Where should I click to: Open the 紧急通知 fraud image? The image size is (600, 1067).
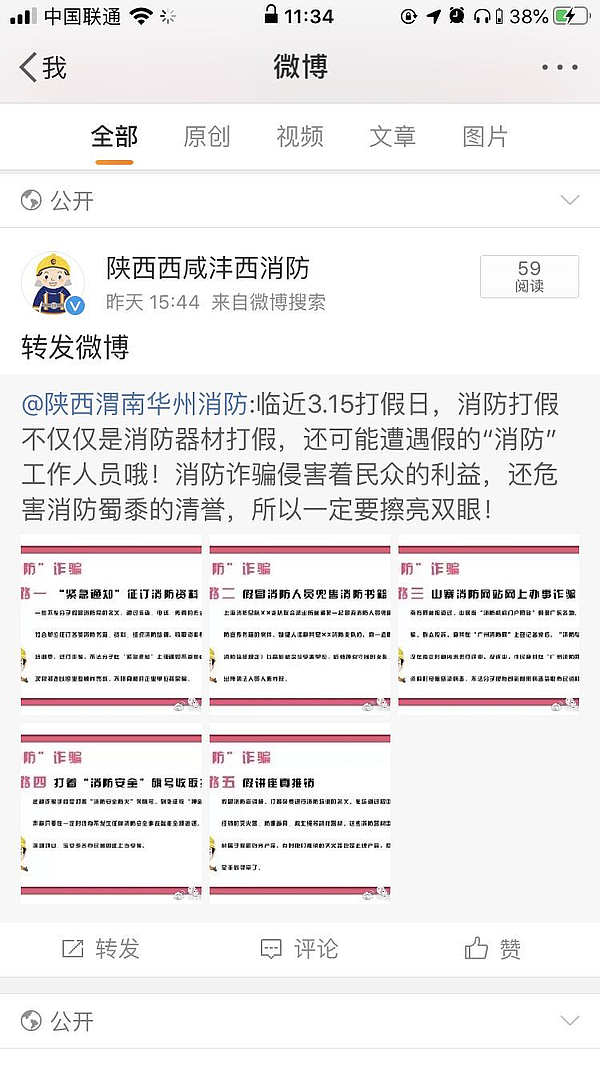click(111, 624)
